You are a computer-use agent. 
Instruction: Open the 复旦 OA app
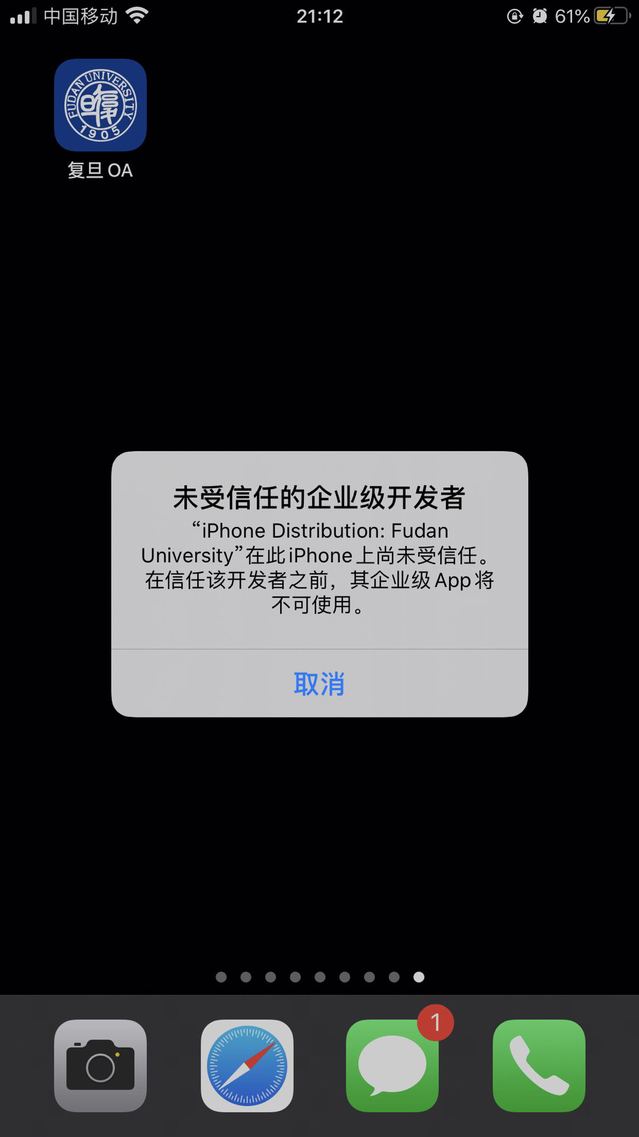100,105
